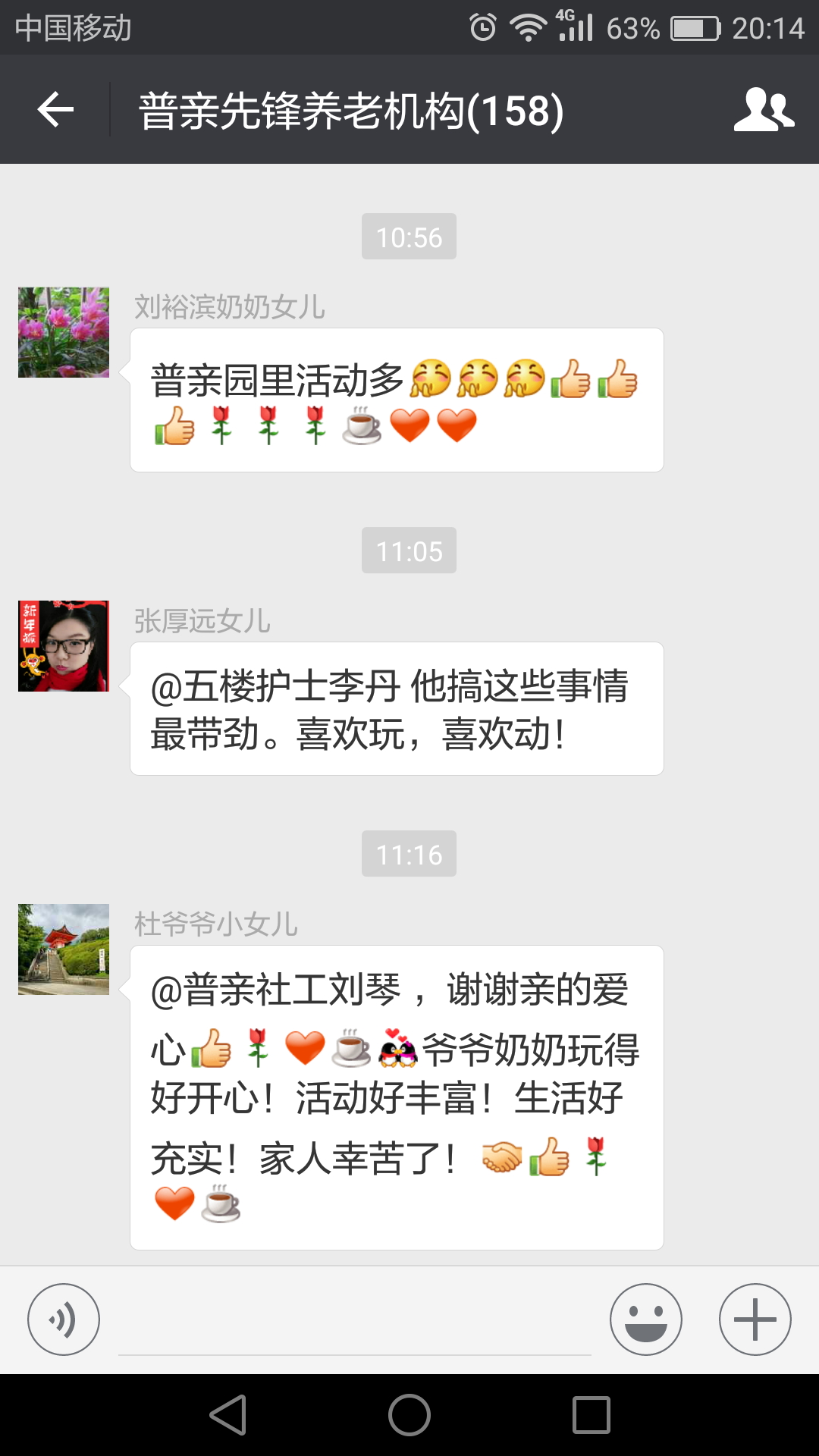The height and width of the screenshot is (1456, 819).
Task: Go back from the group chat
Action: [x=55, y=110]
